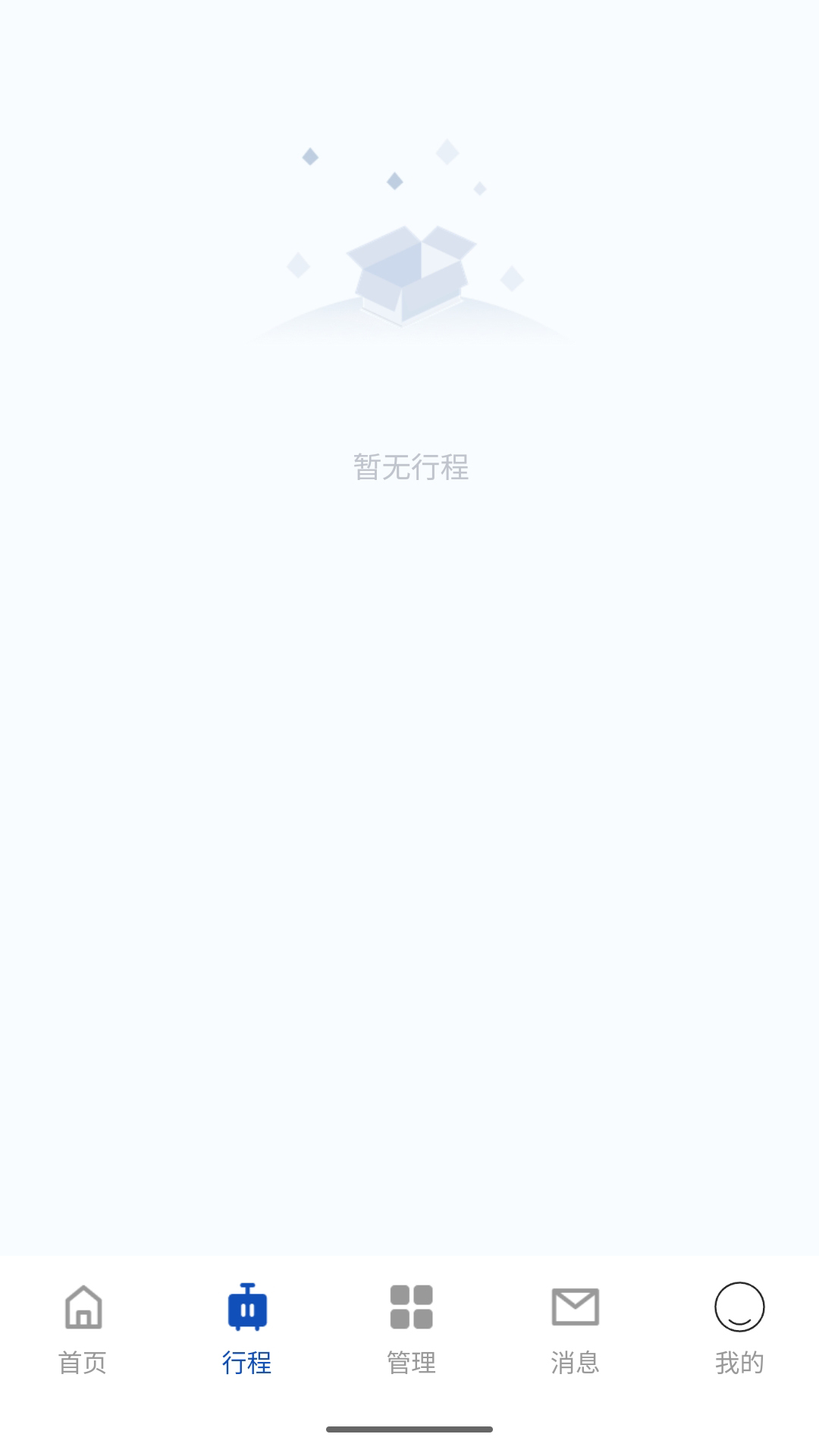Click the empty open-box illustration
The width and height of the screenshot is (819, 1456).
coord(409,273)
